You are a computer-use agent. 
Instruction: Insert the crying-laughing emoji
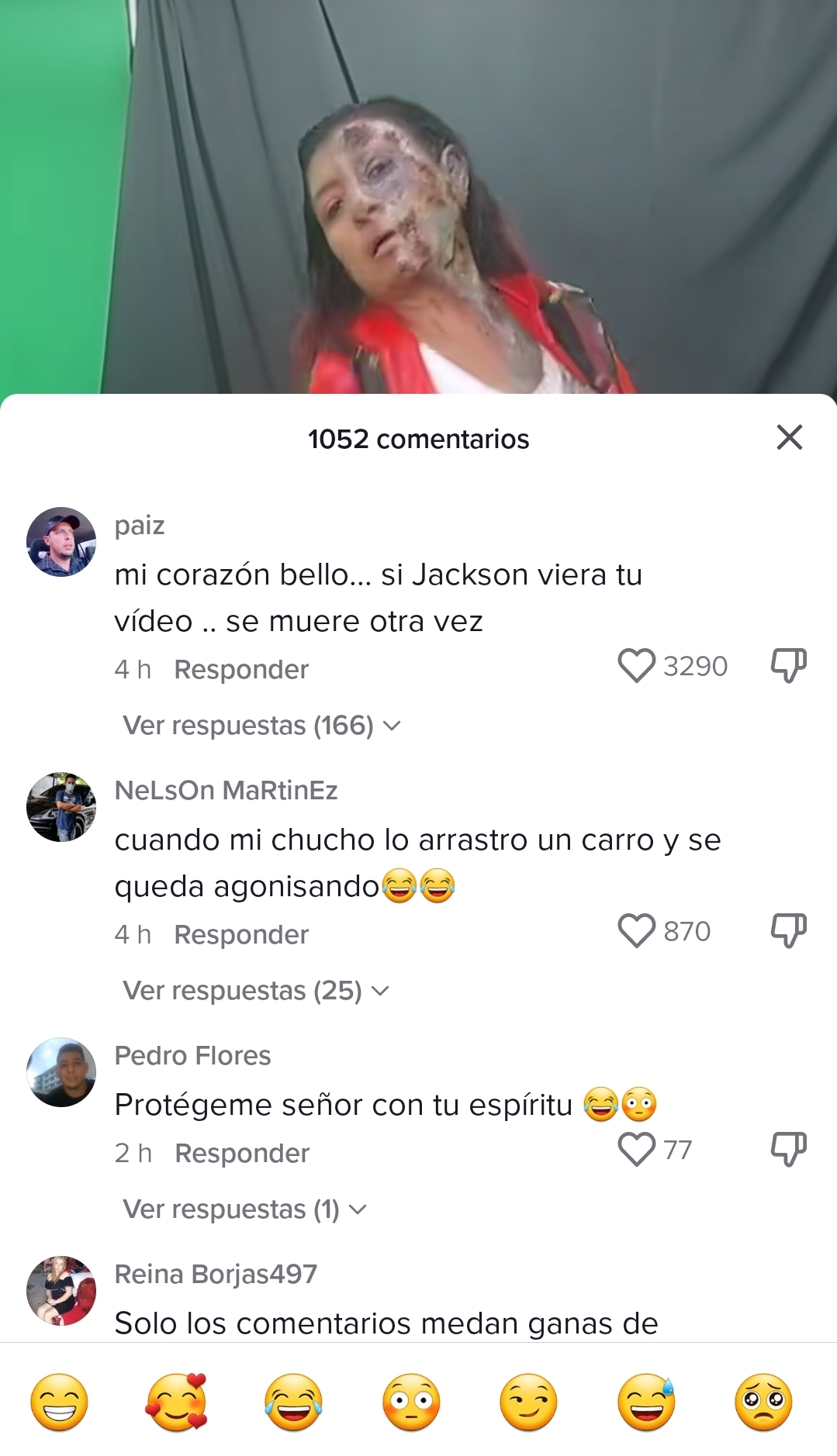point(293,1403)
